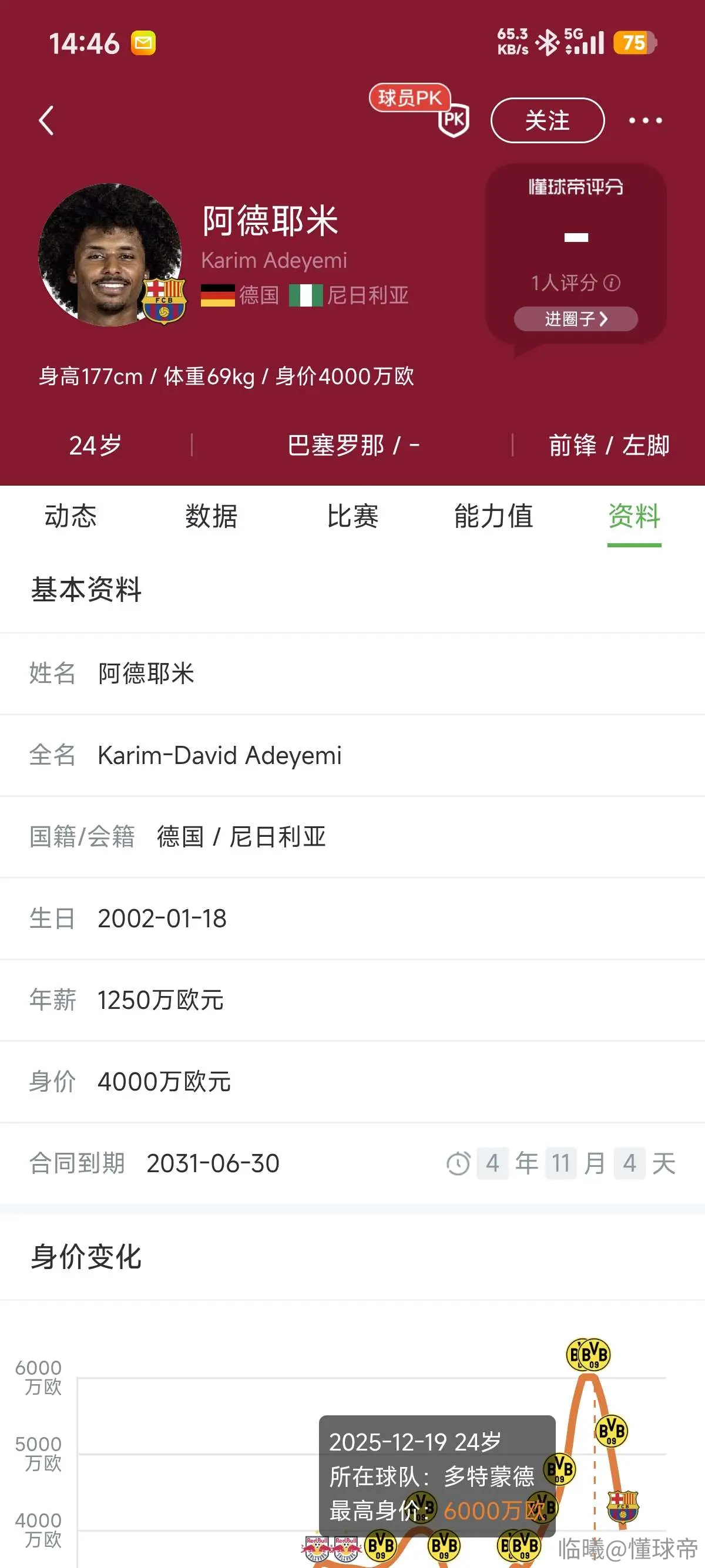Open the 巴塞罗那 team link
This screenshot has height=1568, width=705.
click(x=335, y=446)
